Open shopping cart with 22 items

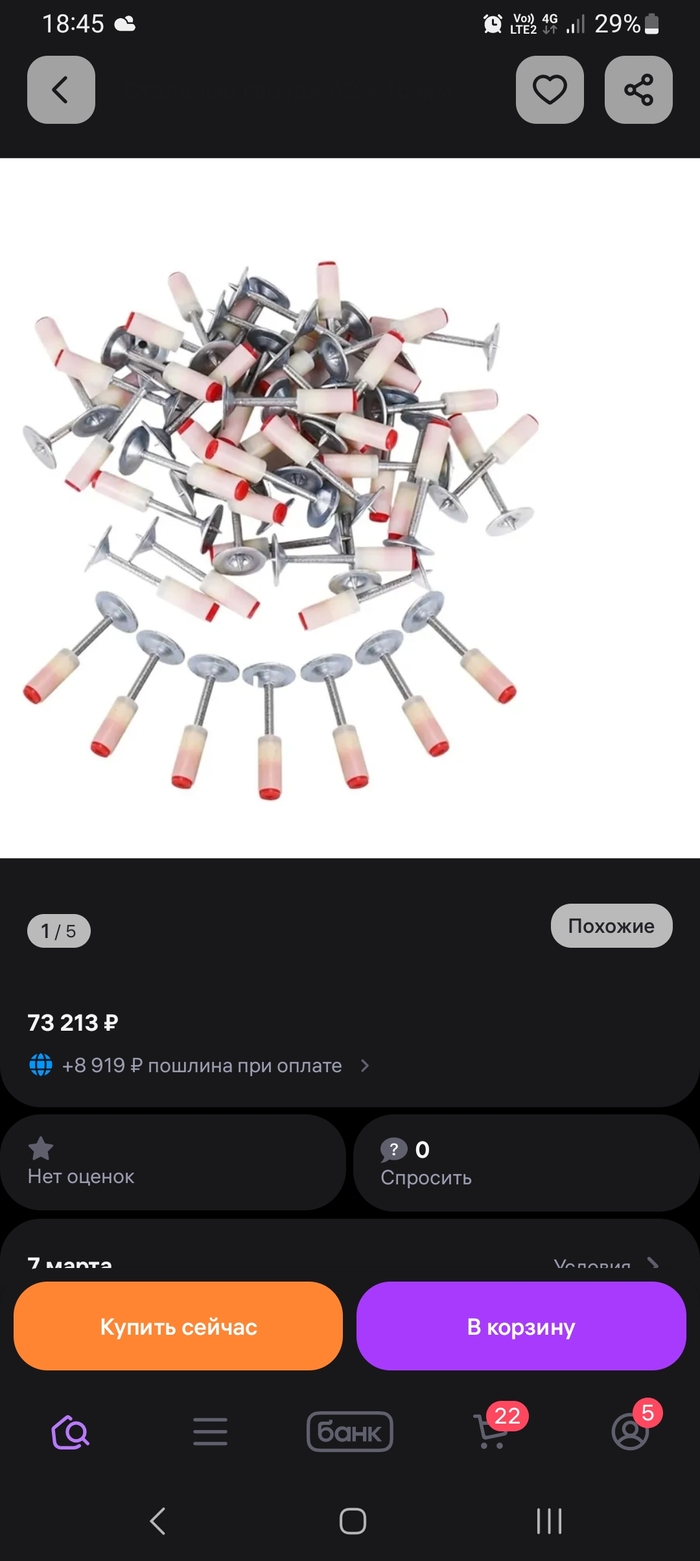(490, 1432)
